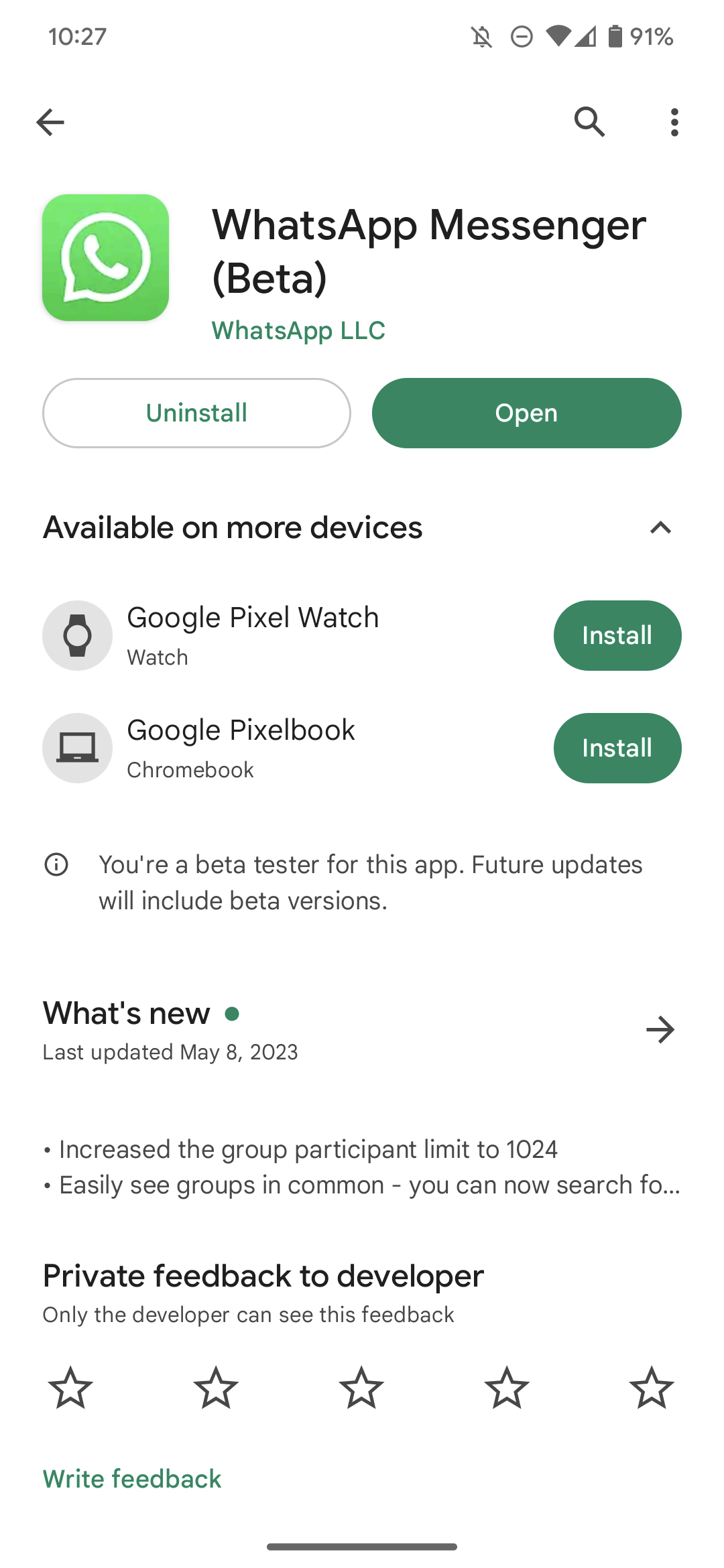This screenshot has width=724, height=1568.
Task: Install on Google Pixelbook
Action: pos(617,748)
